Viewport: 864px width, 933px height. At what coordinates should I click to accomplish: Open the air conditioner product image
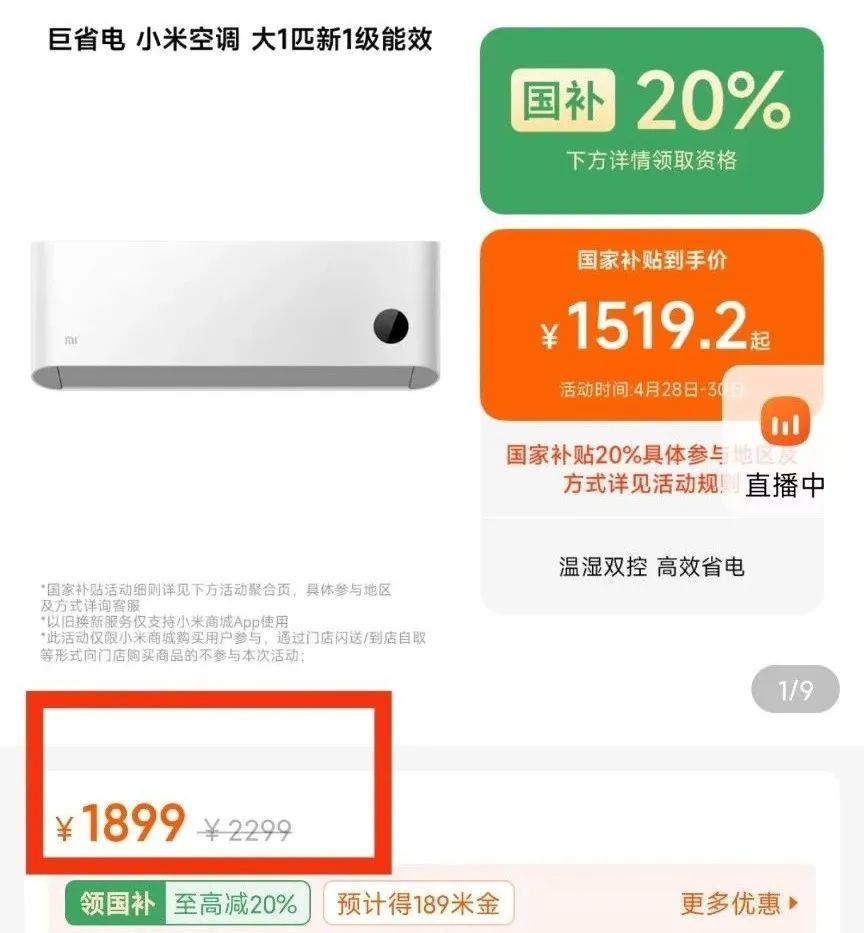click(235, 315)
